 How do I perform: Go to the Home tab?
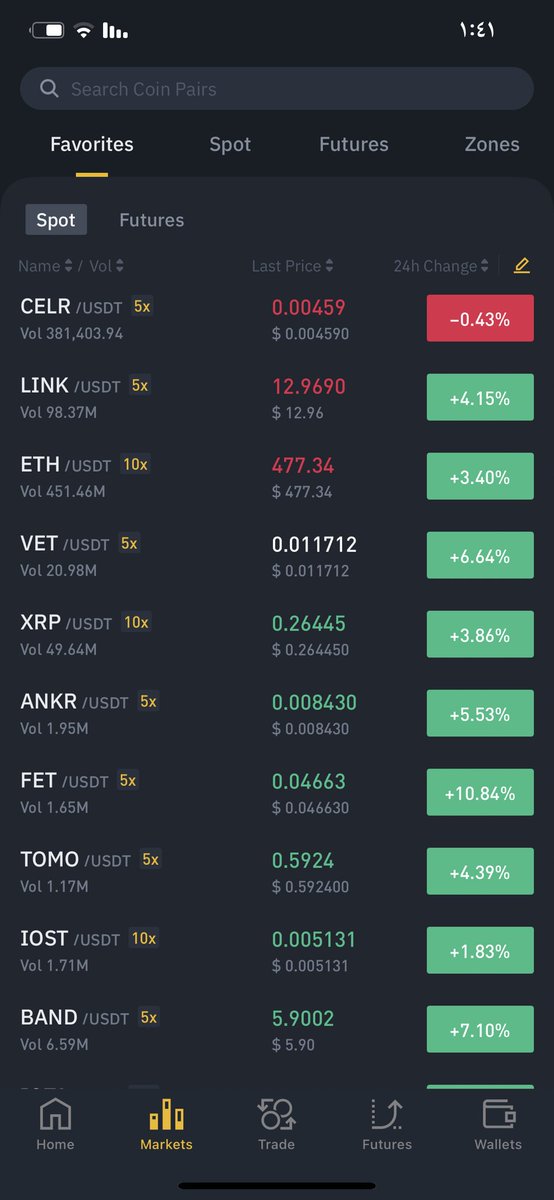55,1124
